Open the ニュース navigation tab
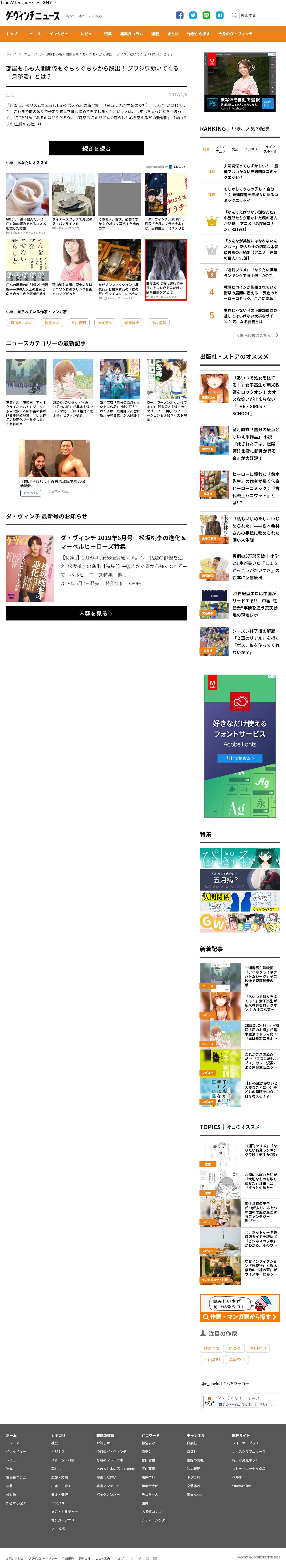The width and height of the screenshot is (286, 1568). click(33, 34)
